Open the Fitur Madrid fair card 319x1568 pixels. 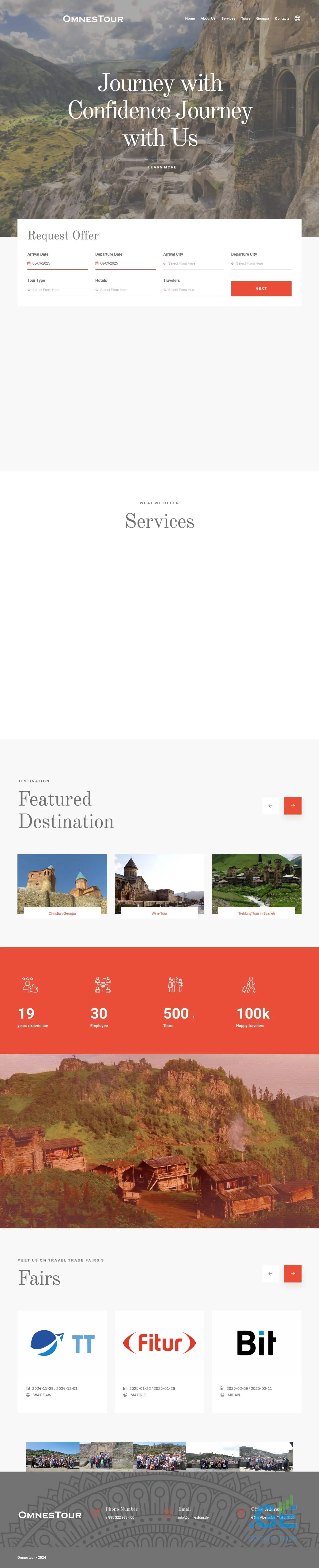click(159, 1361)
